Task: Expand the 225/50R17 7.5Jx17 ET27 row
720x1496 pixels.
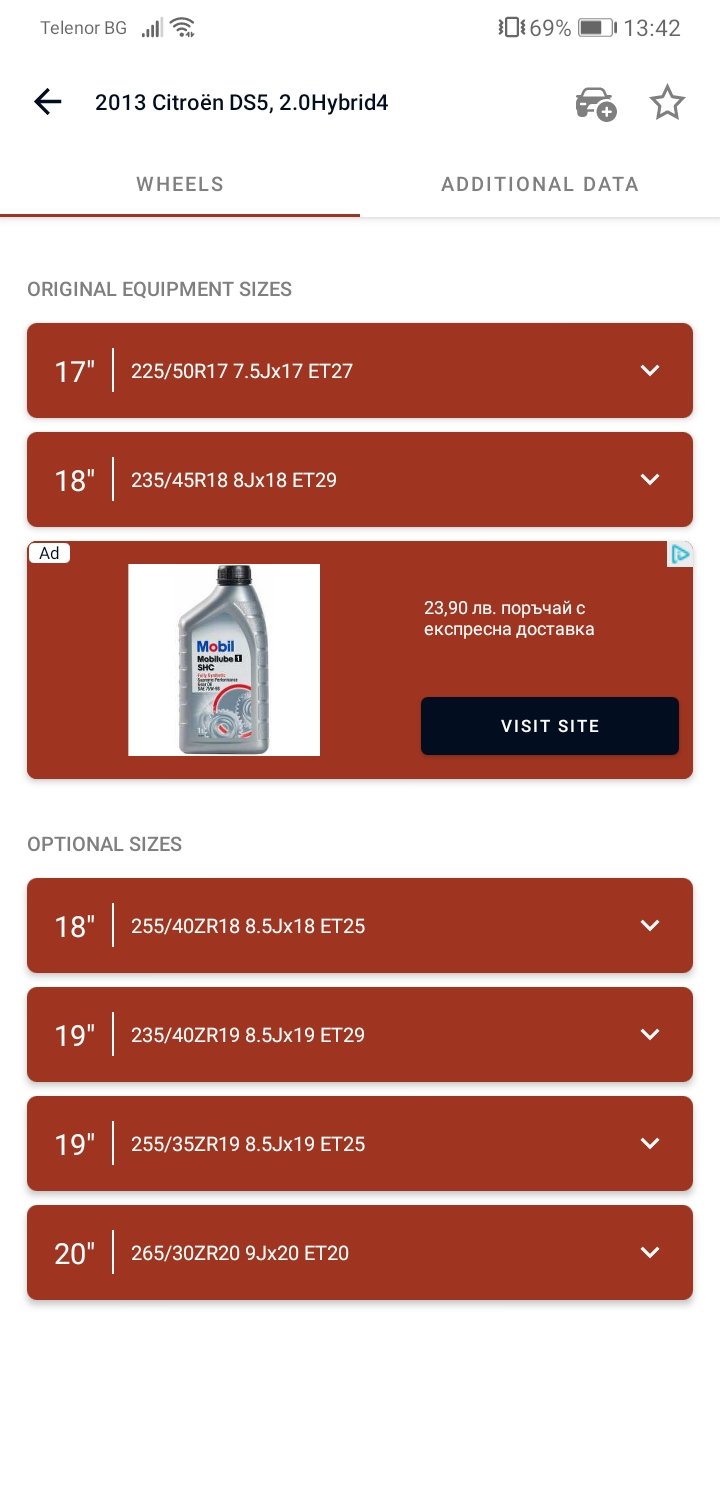Action: click(360, 371)
